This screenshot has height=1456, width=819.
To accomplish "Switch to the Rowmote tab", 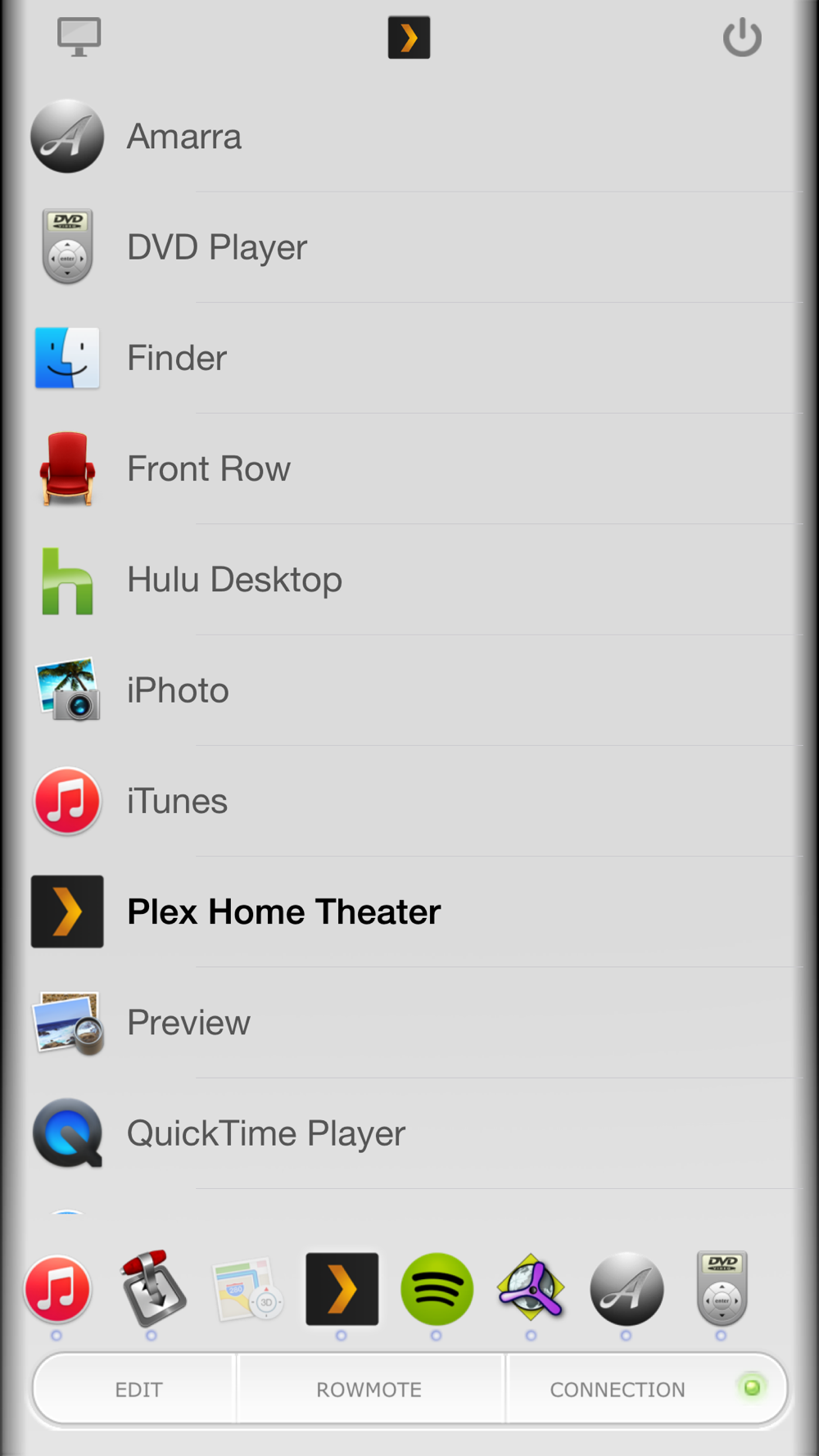I will [369, 1390].
